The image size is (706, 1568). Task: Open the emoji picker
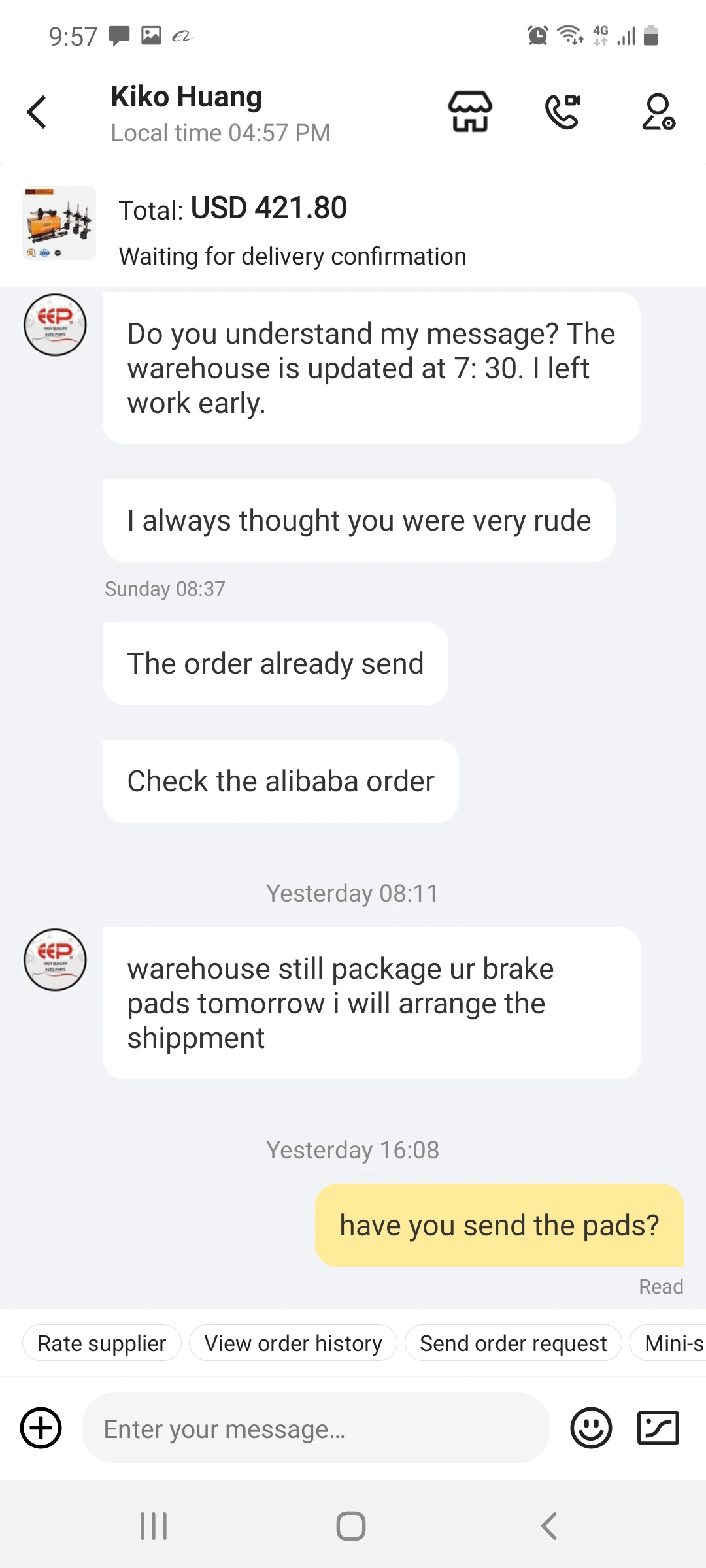pyautogui.click(x=592, y=1428)
